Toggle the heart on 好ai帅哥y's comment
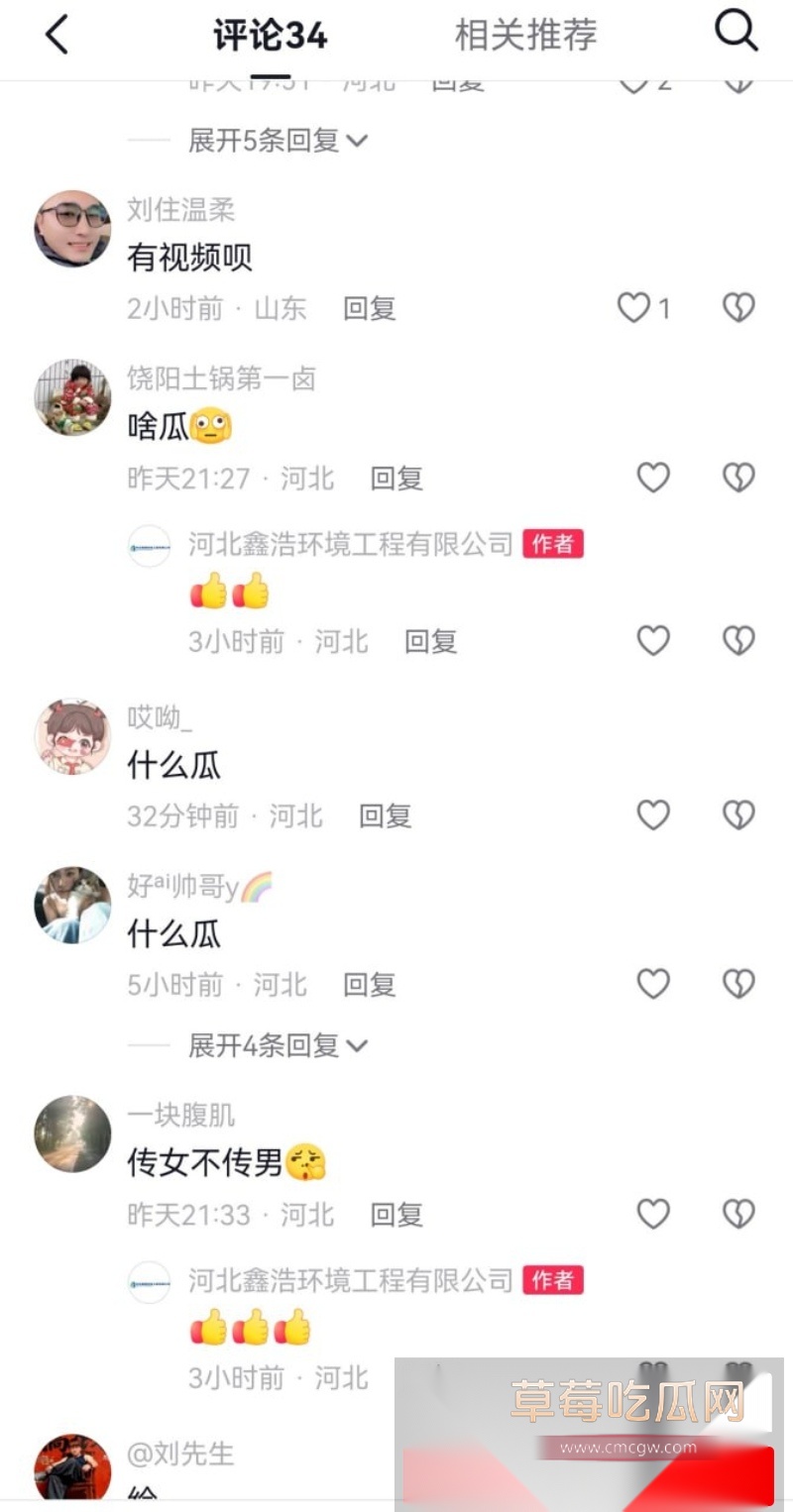 point(652,984)
